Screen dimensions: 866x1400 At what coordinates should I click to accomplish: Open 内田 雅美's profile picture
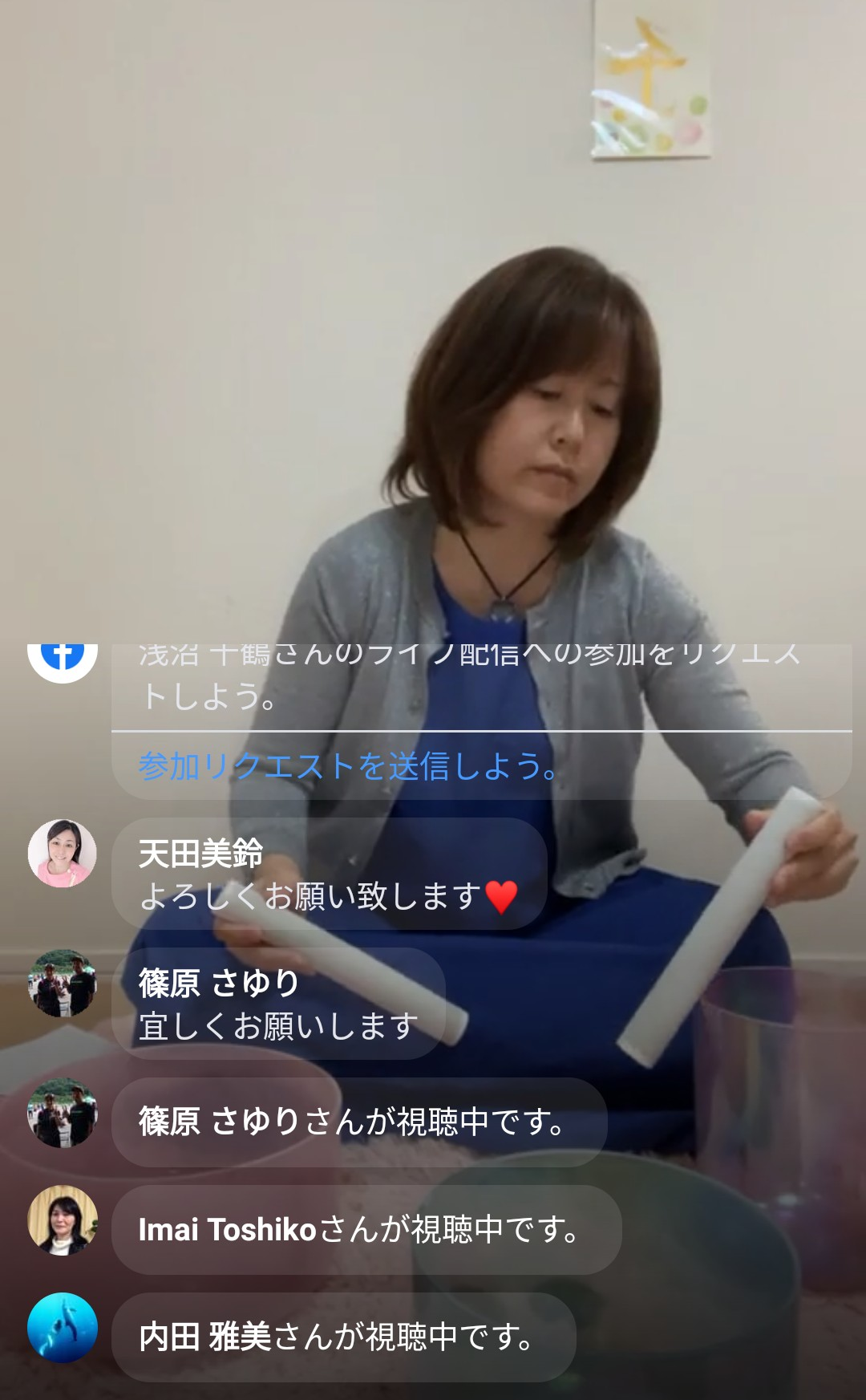(x=63, y=1328)
